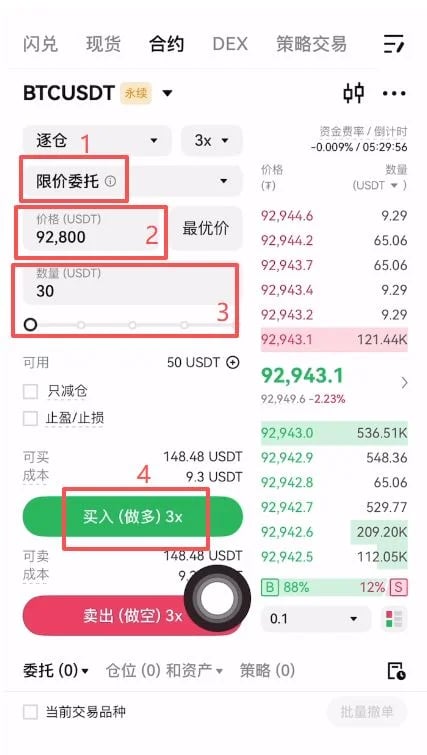Open the top-right edit menu icon
The height and width of the screenshot is (755, 427).
[394, 44]
